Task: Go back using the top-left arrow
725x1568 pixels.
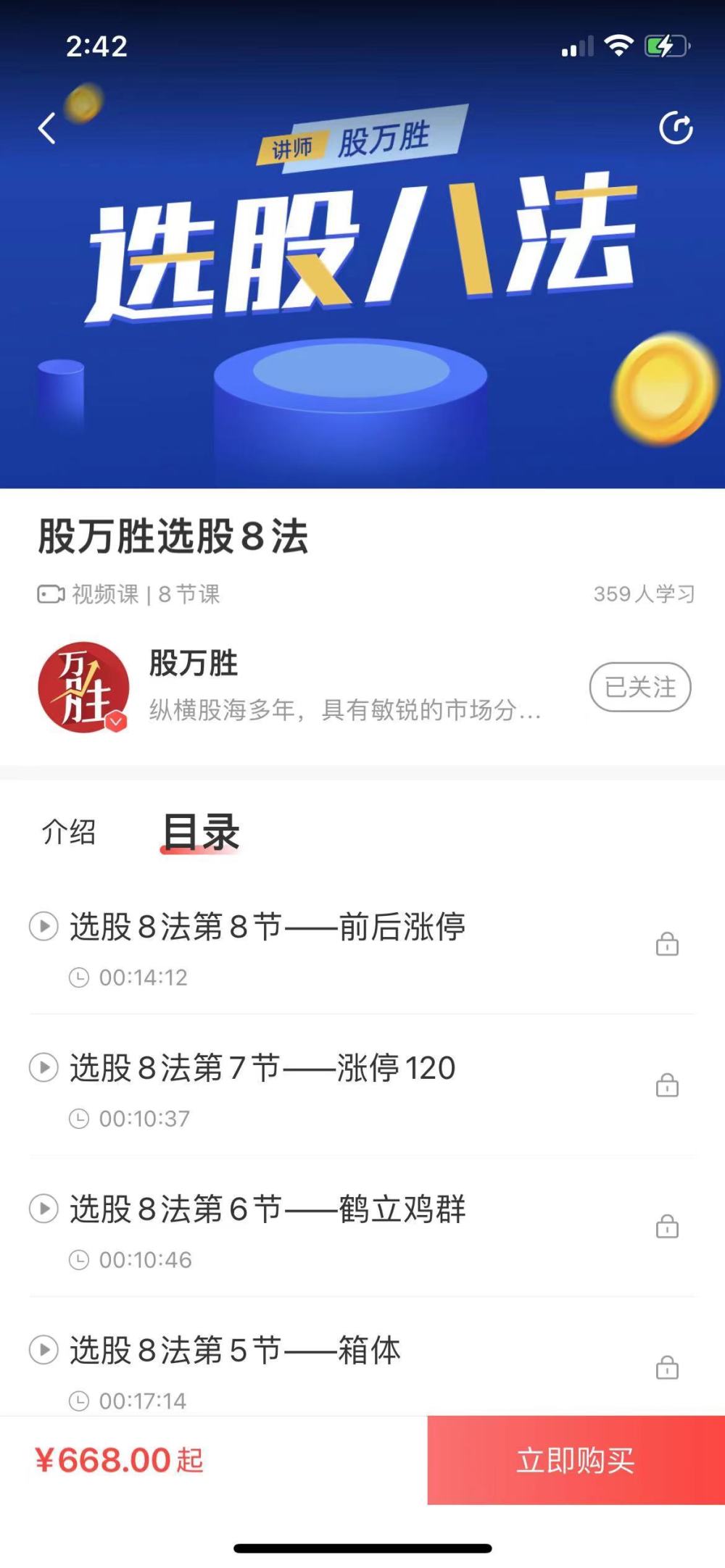Action: pyautogui.click(x=48, y=129)
